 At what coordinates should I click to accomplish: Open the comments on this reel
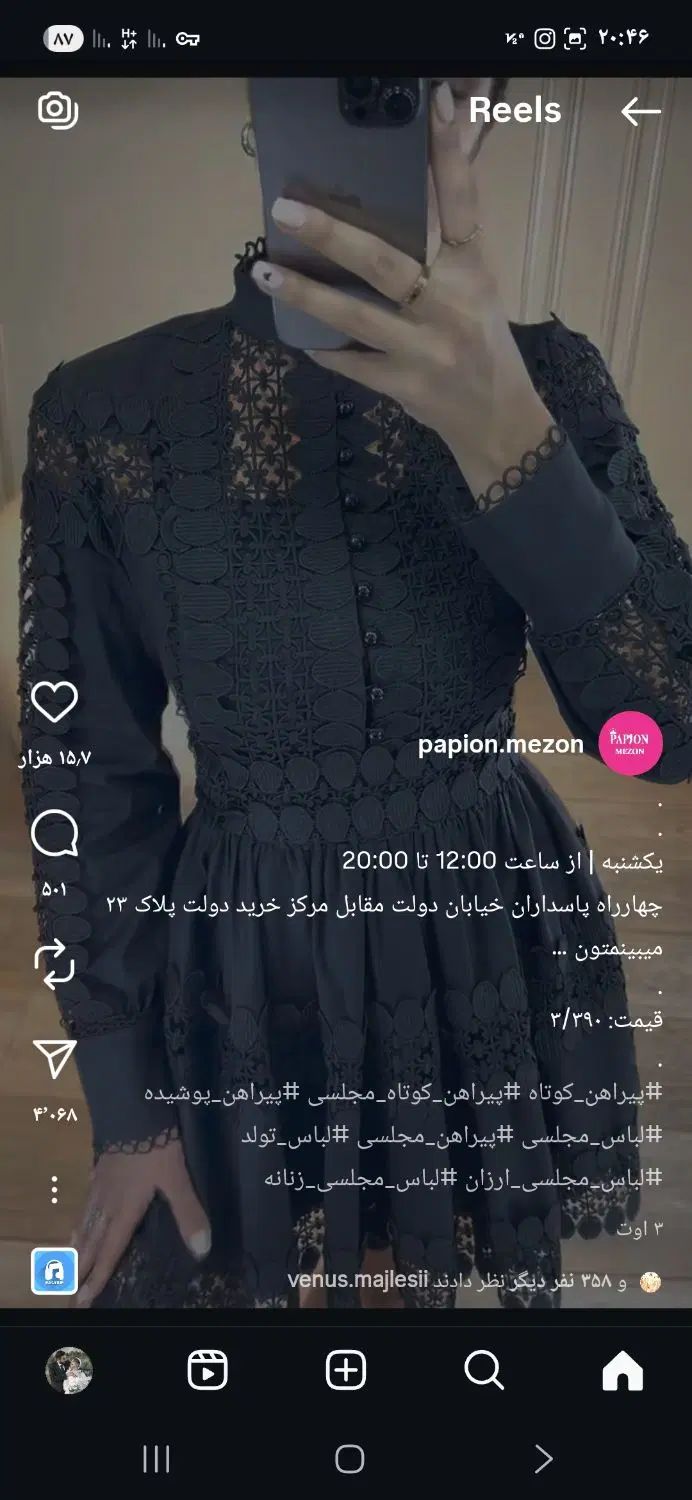pos(54,834)
